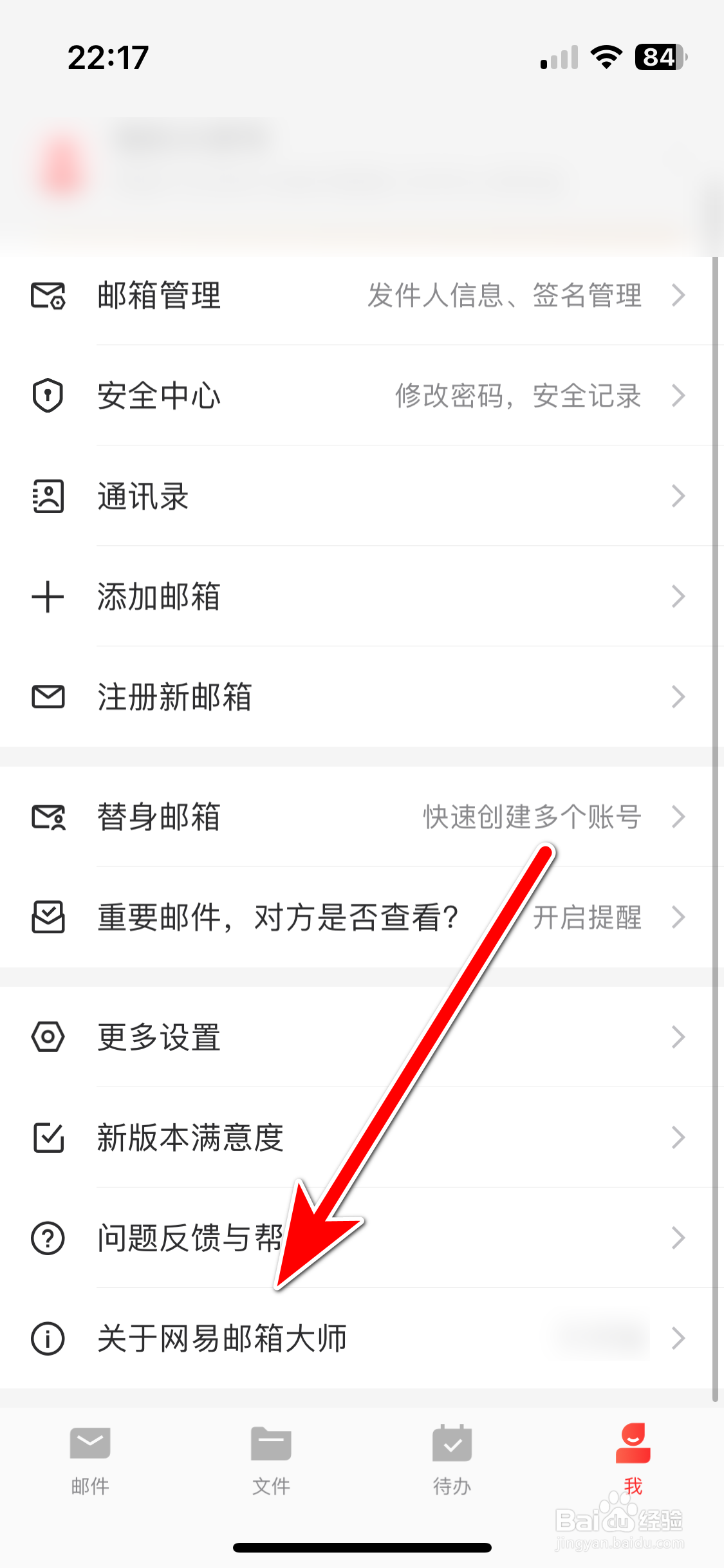724x1568 pixels.
Task: Tap the info icon beside 关于网易邮箱大师
Action: tap(47, 1338)
